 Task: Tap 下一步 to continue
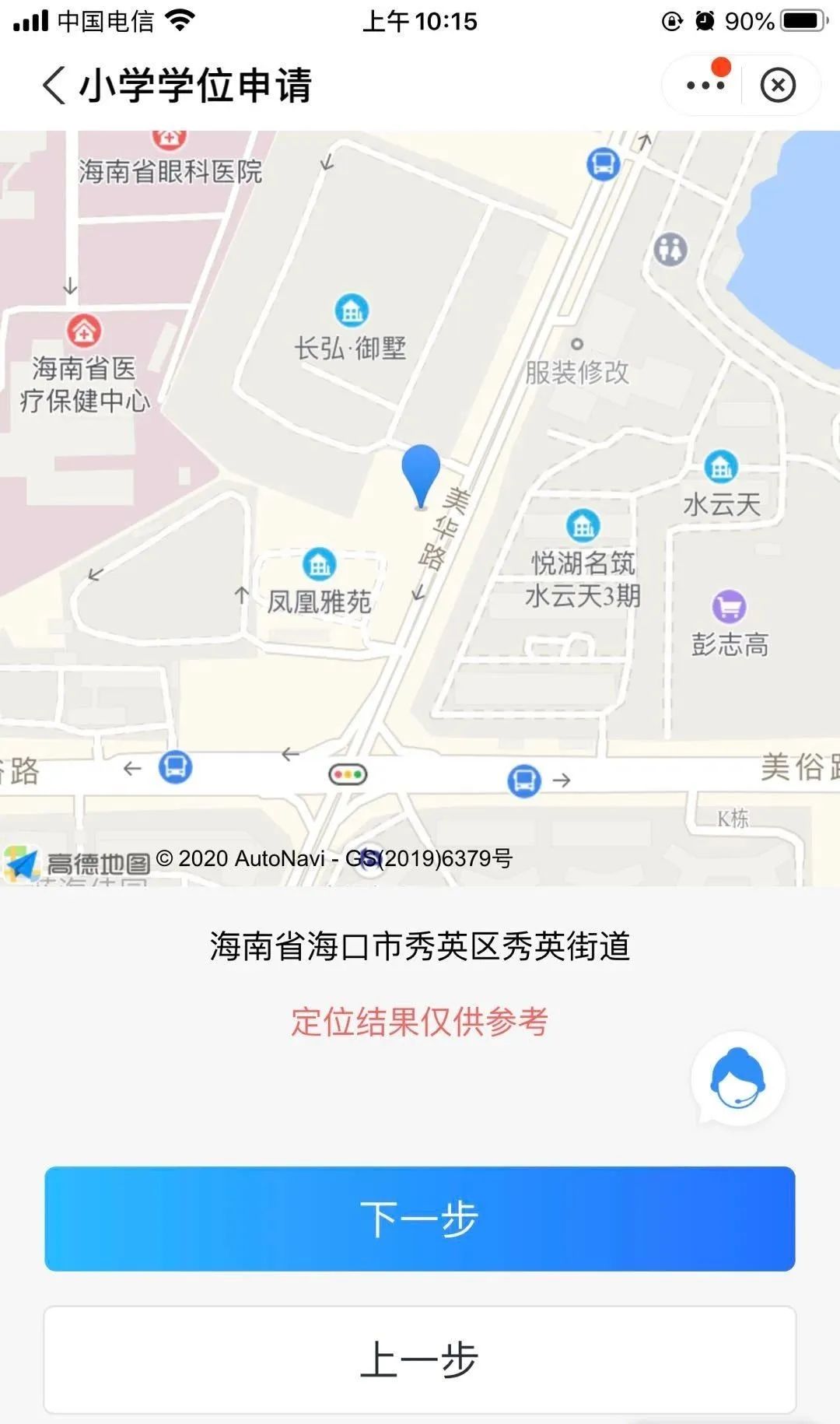(420, 1219)
